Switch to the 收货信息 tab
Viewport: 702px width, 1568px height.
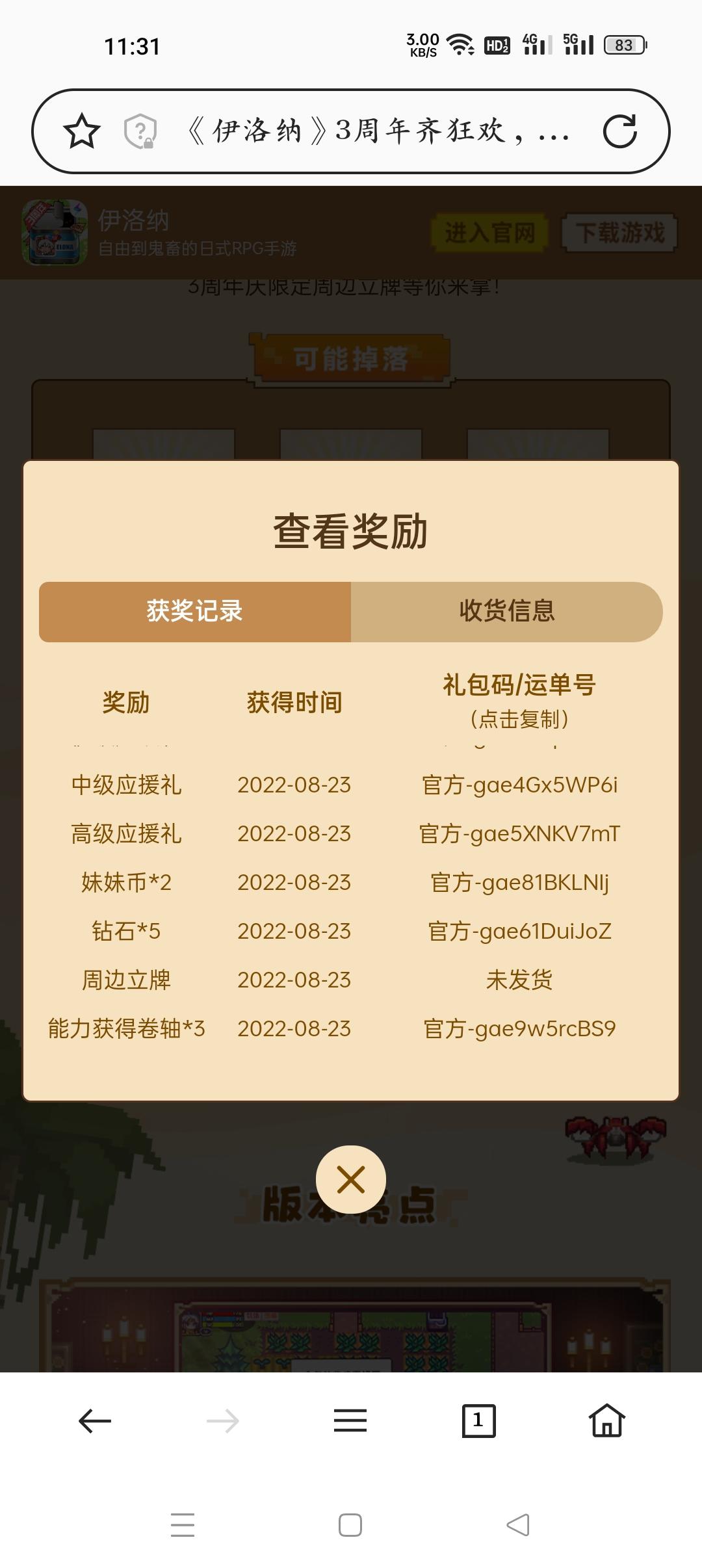point(506,611)
